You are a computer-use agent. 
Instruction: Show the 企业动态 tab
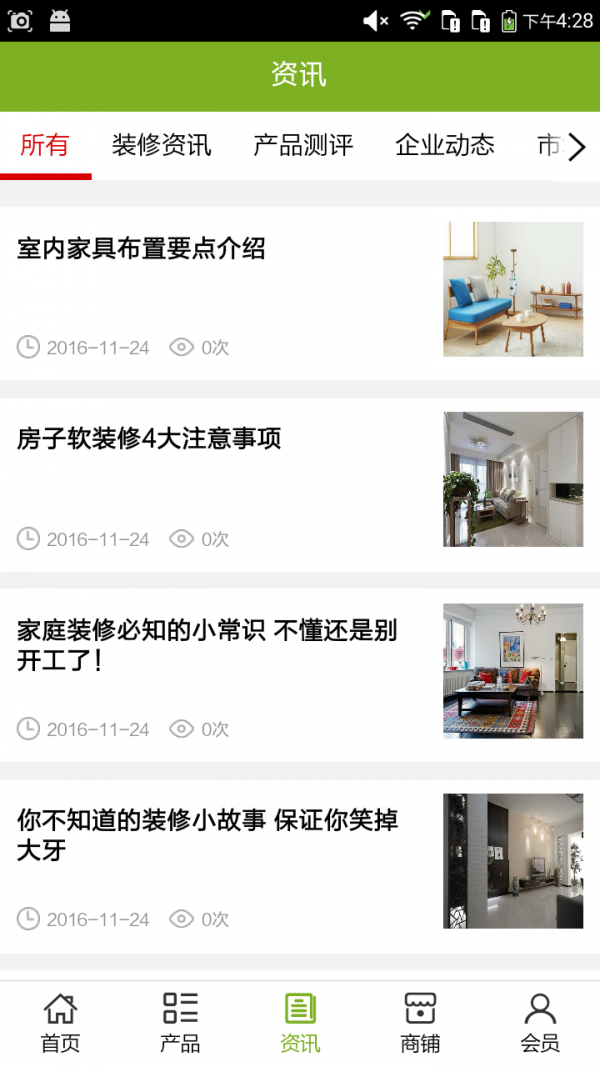pos(444,146)
